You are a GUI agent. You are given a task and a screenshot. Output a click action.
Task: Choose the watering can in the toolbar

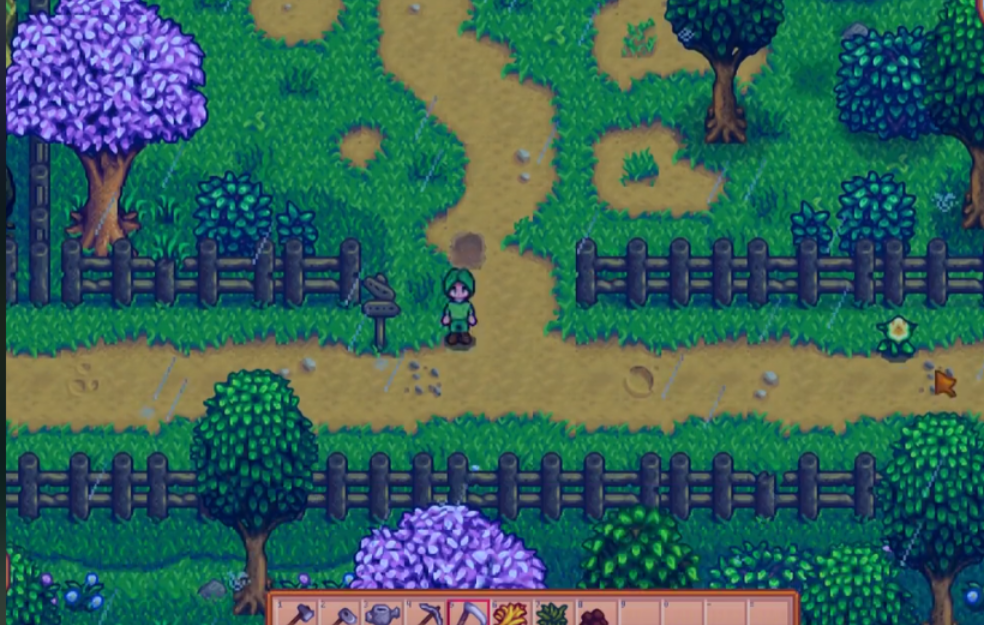pyautogui.click(x=383, y=614)
